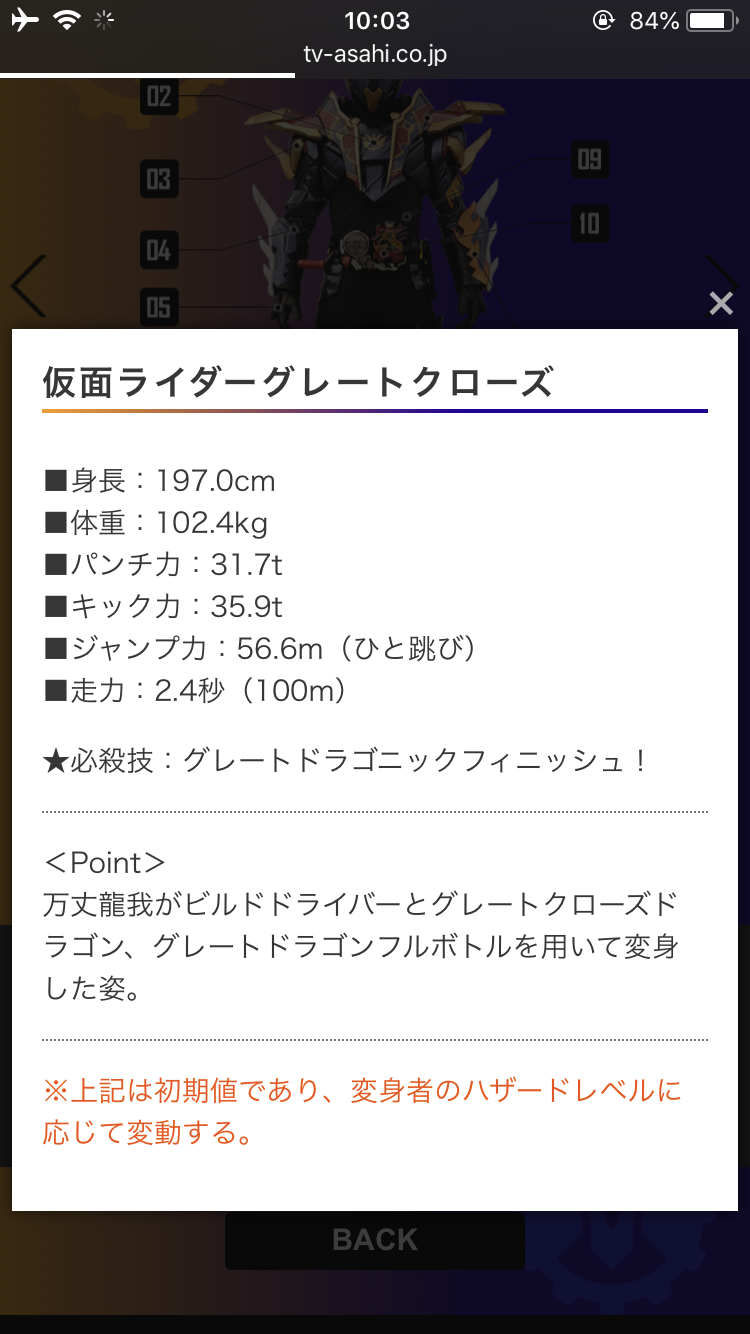Tap the BACK button
This screenshot has height=1334, width=750.
click(x=375, y=1240)
